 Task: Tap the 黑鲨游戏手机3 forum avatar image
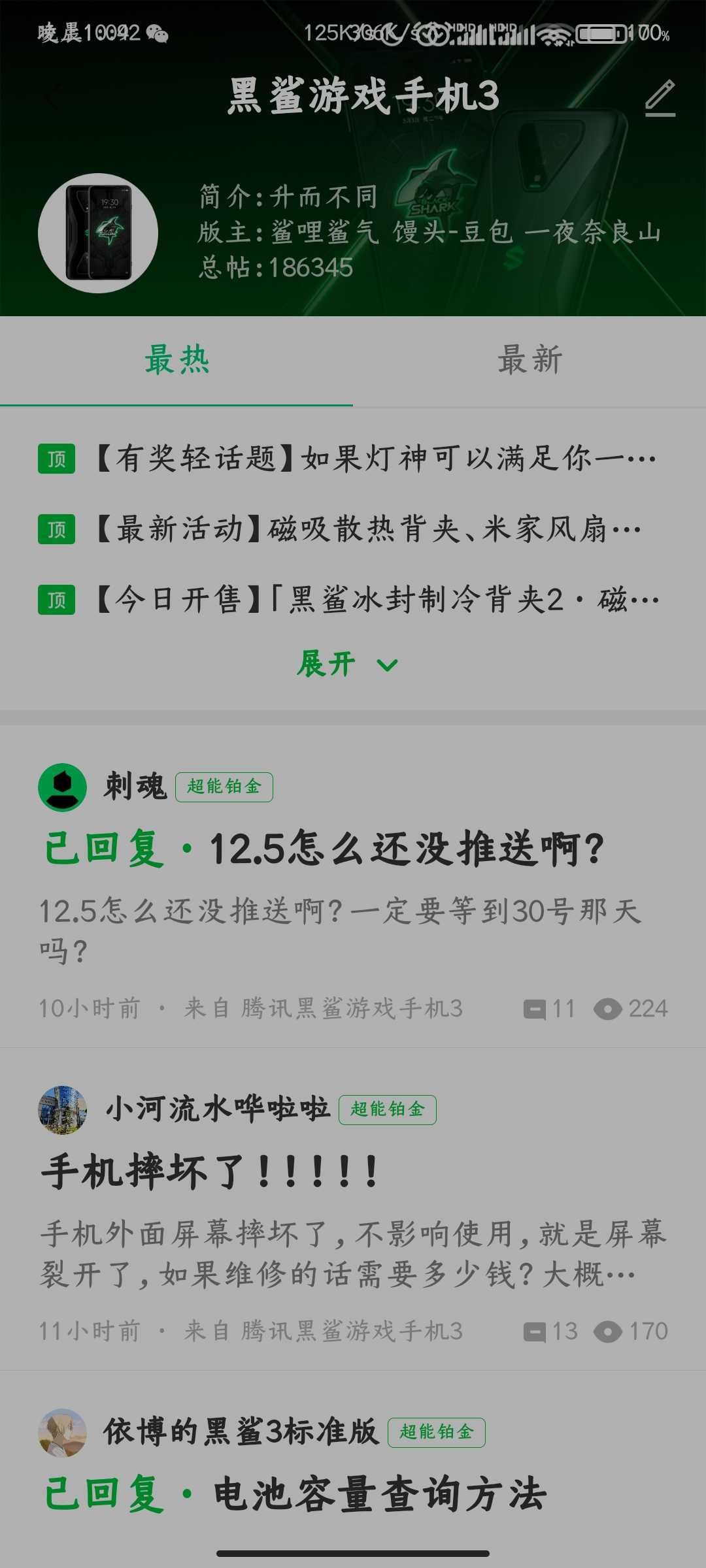[98, 233]
